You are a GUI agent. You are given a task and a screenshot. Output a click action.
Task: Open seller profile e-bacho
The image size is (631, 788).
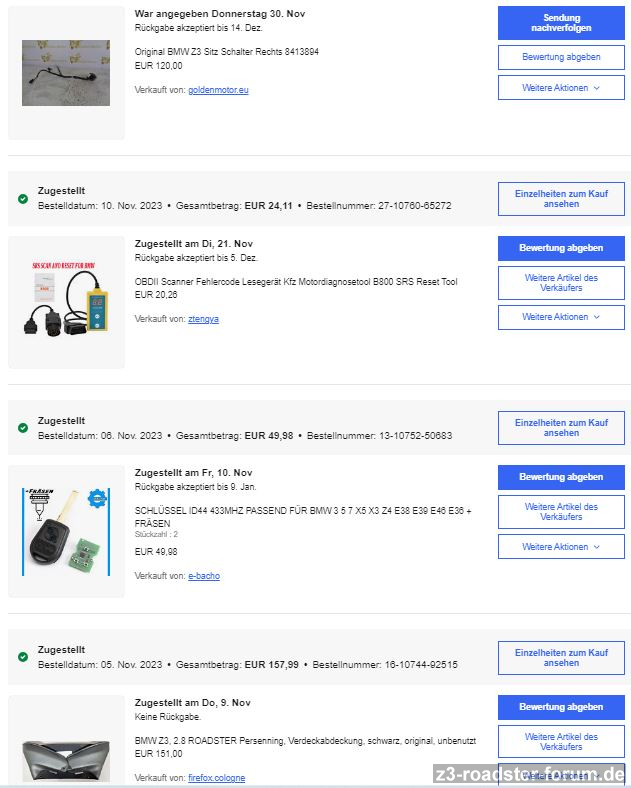(x=204, y=576)
